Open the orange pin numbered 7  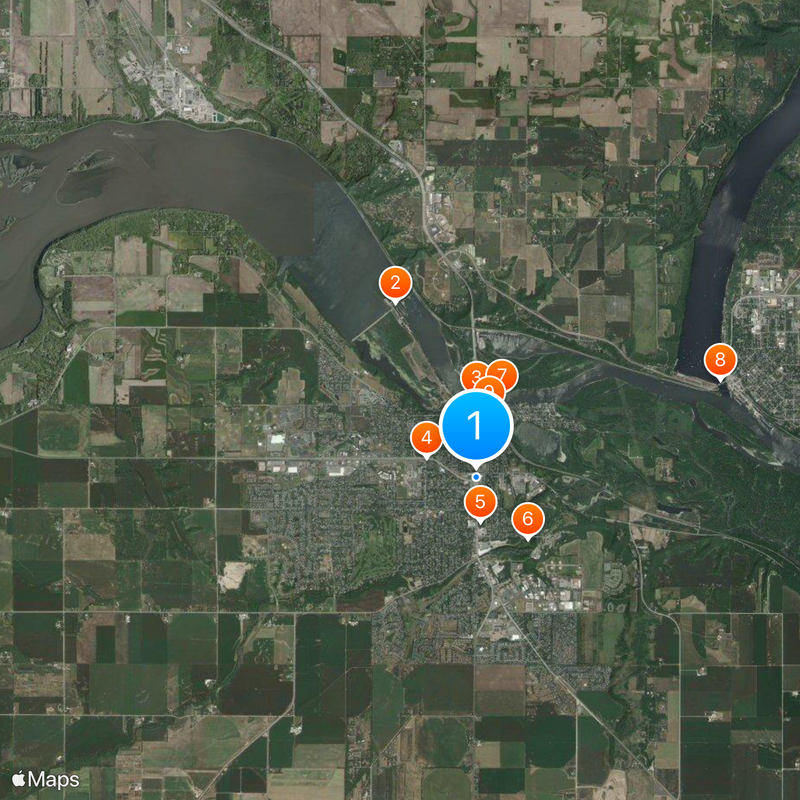coord(504,374)
